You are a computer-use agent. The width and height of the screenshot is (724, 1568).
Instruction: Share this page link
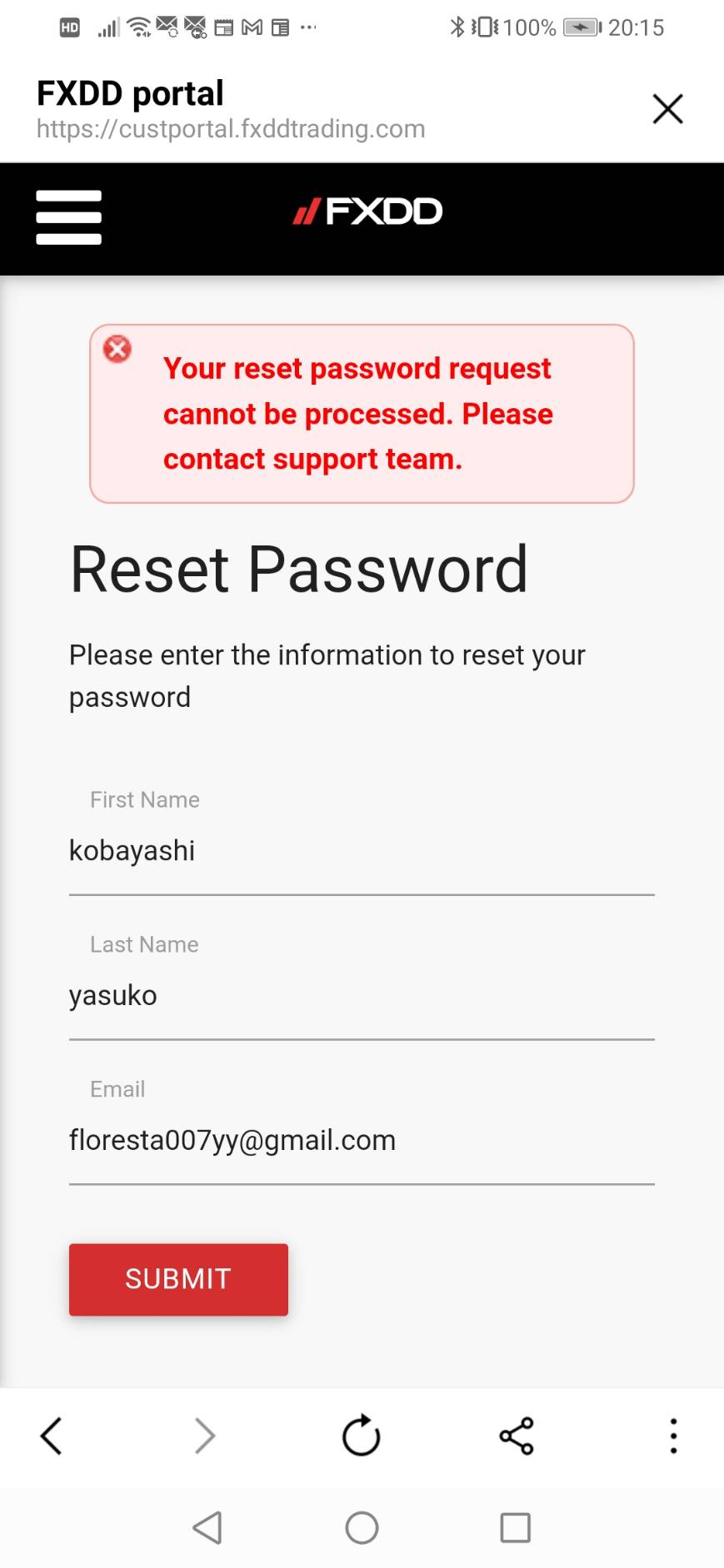point(517,1436)
